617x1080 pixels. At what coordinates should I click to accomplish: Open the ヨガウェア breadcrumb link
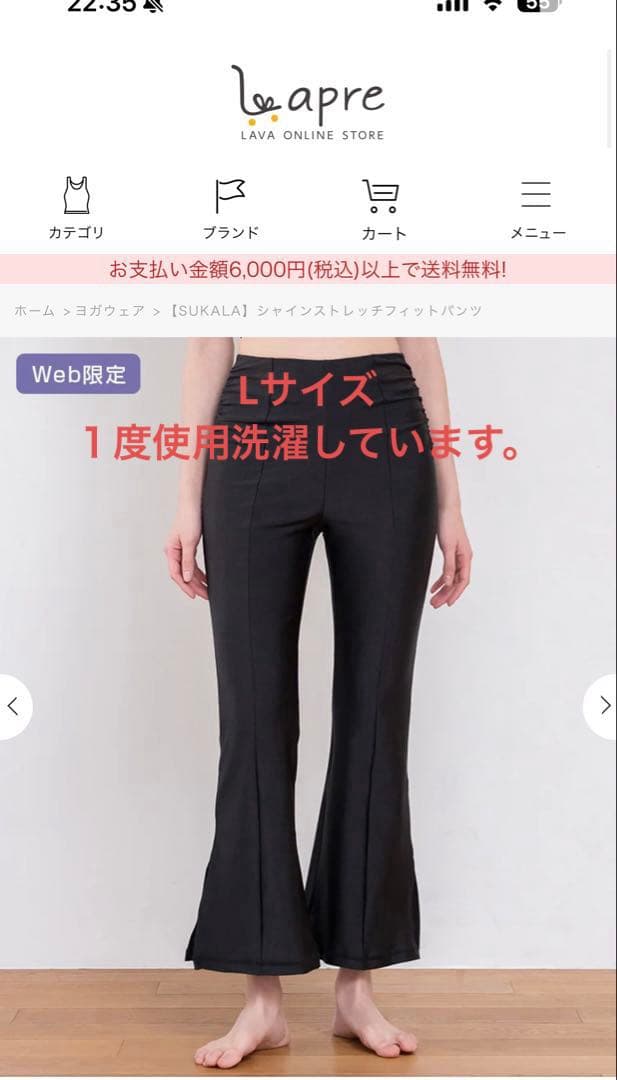click(x=110, y=311)
